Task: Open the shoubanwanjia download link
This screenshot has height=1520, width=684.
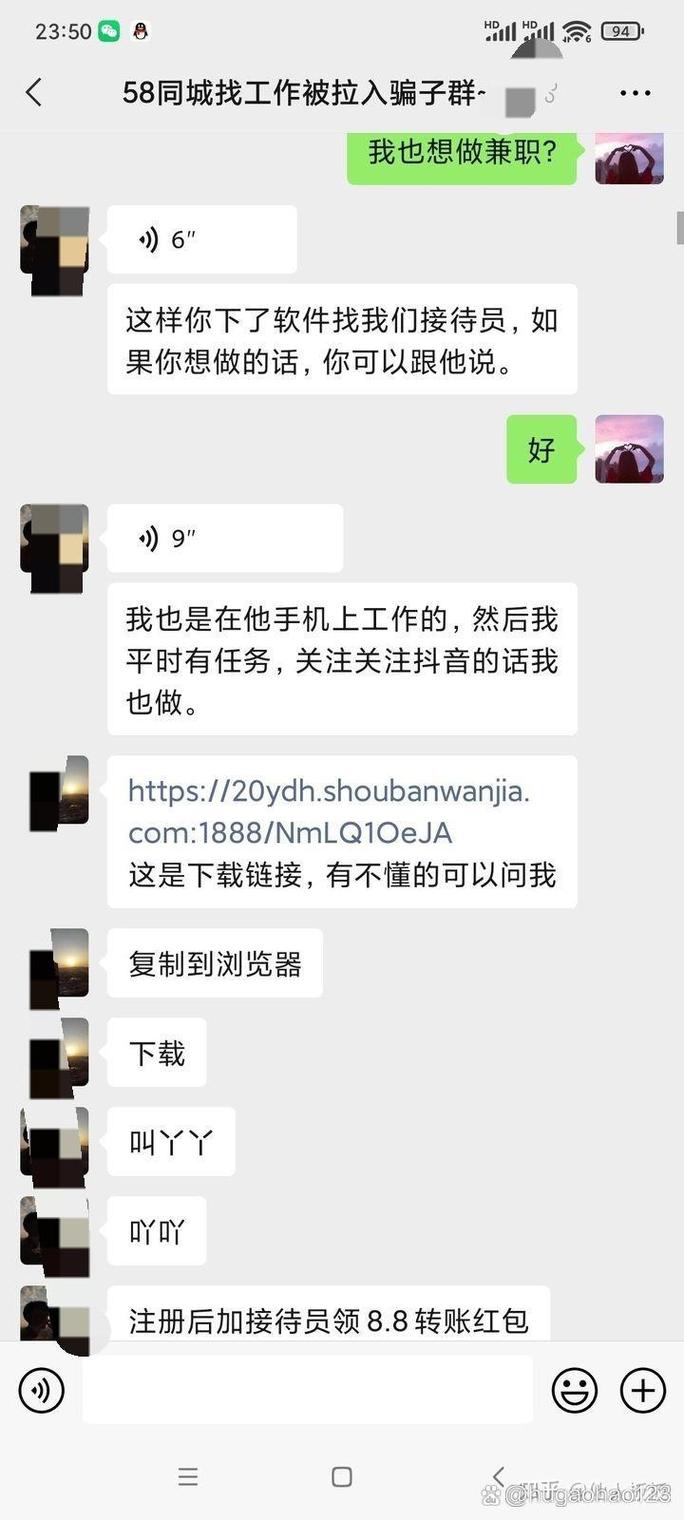Action: click(x=329, y=812)
